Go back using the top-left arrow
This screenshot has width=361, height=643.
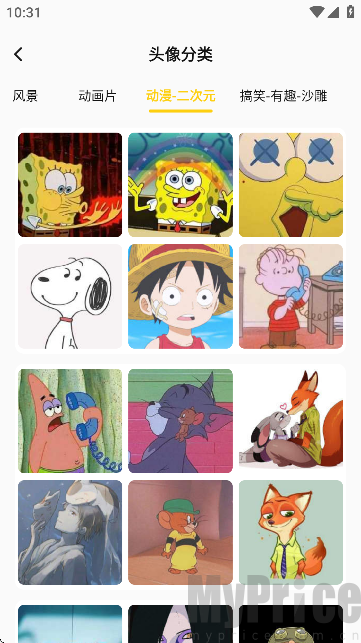coord(18,54)
